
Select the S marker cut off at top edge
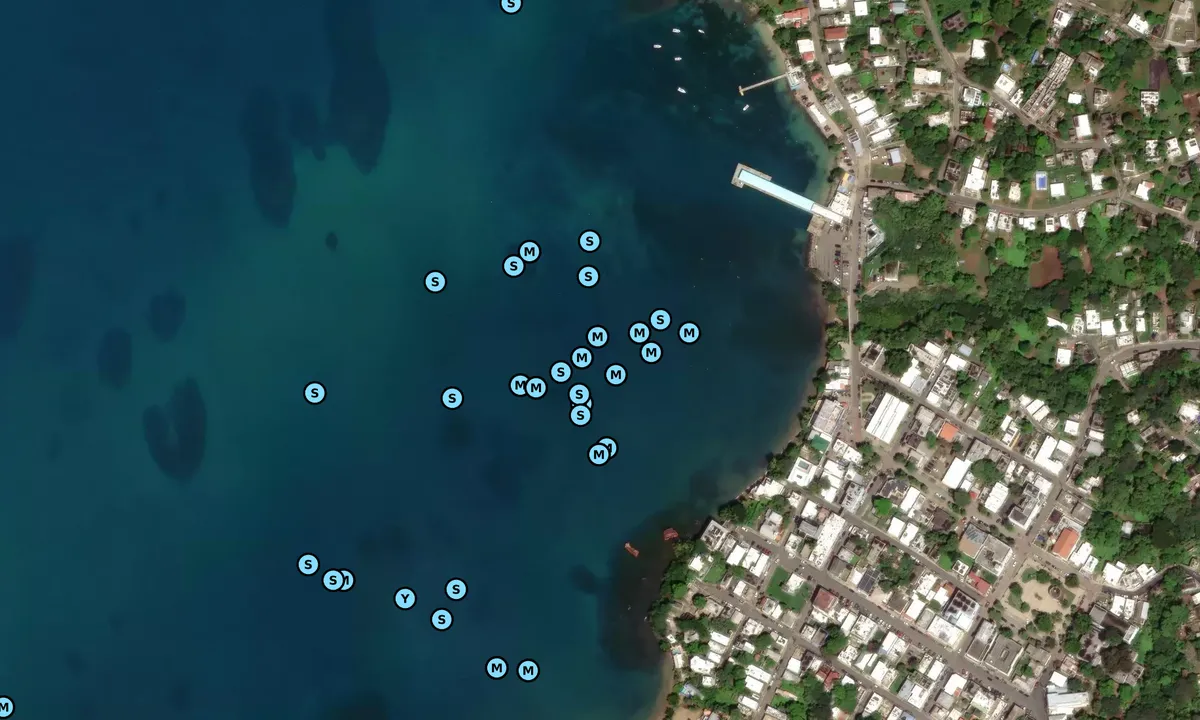click(x=511, y=4)
